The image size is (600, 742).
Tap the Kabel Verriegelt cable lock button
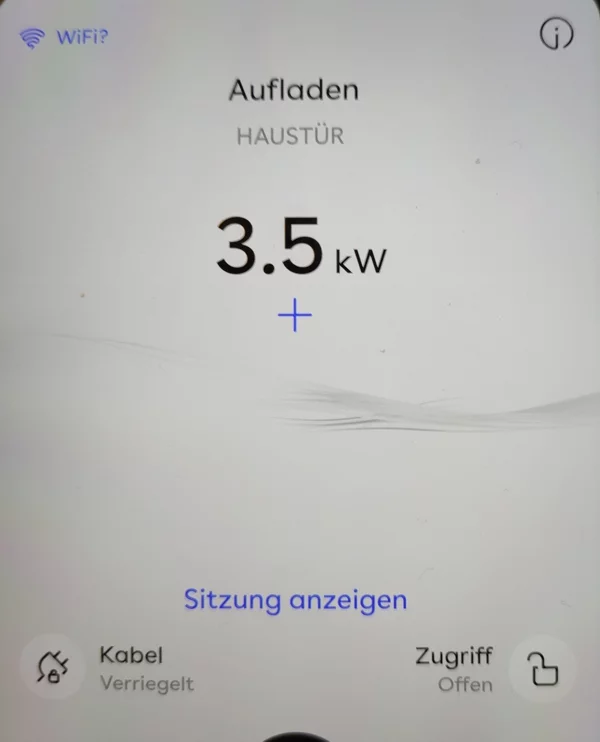[x=51, y=667]
